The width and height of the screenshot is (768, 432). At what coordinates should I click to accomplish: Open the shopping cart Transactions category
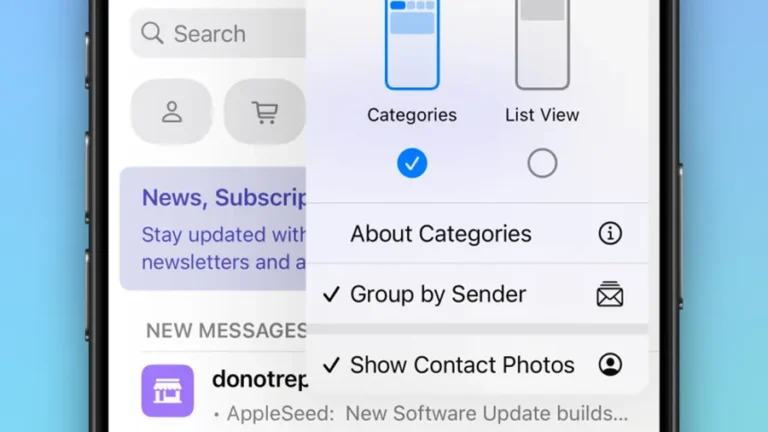[x=265, y=112]
